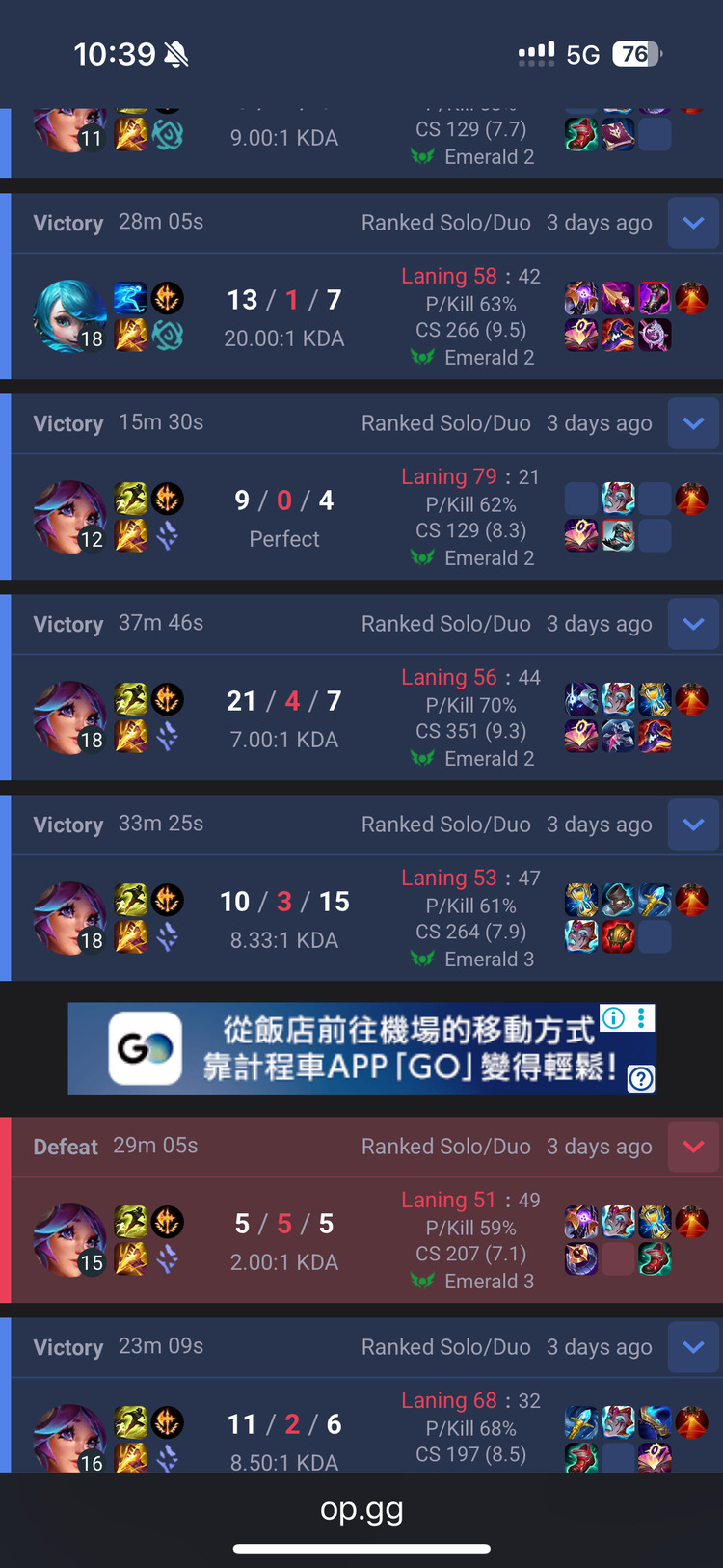Open the 21/4/7 match card
The image size is (723, 1568).
click(284, 719)
